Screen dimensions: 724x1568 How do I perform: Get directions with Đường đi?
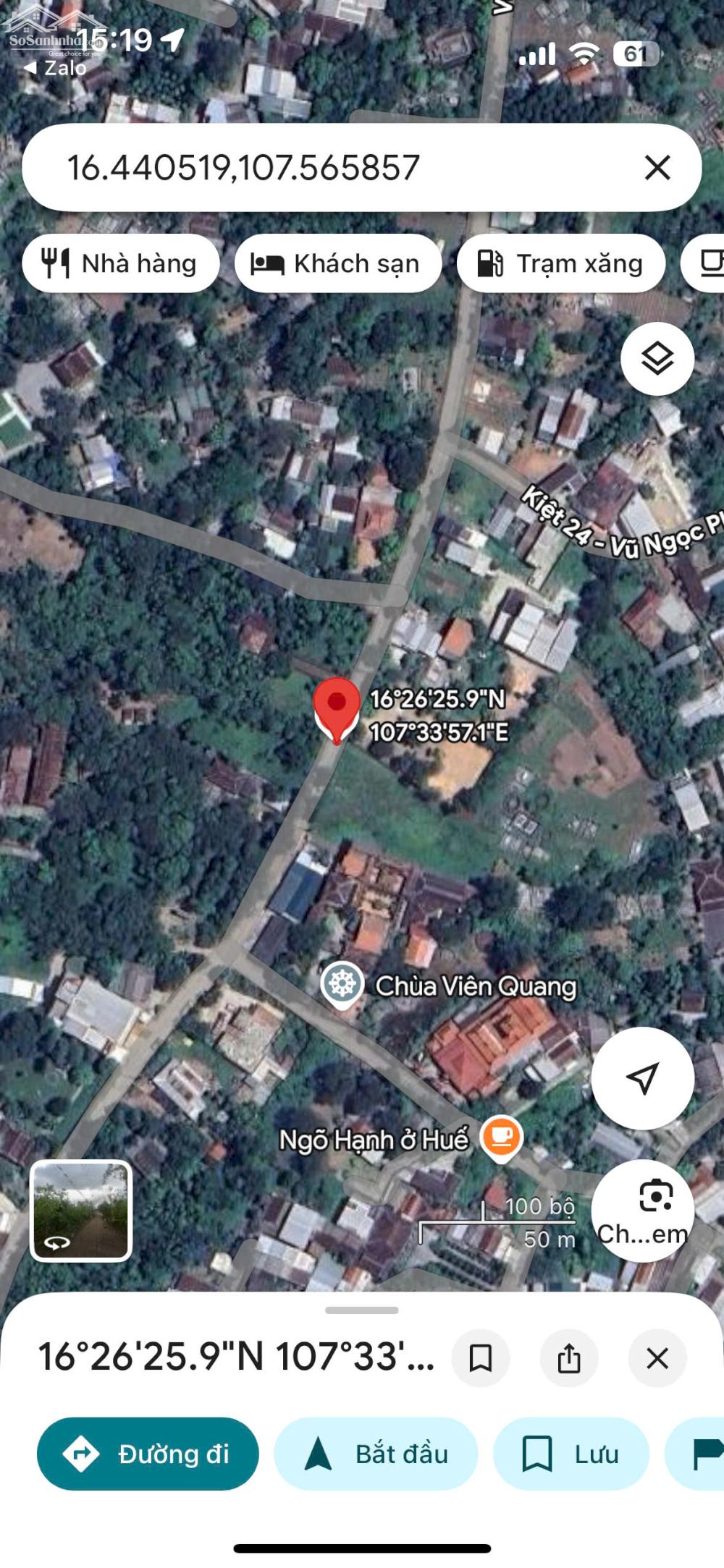click(148, 1454)
